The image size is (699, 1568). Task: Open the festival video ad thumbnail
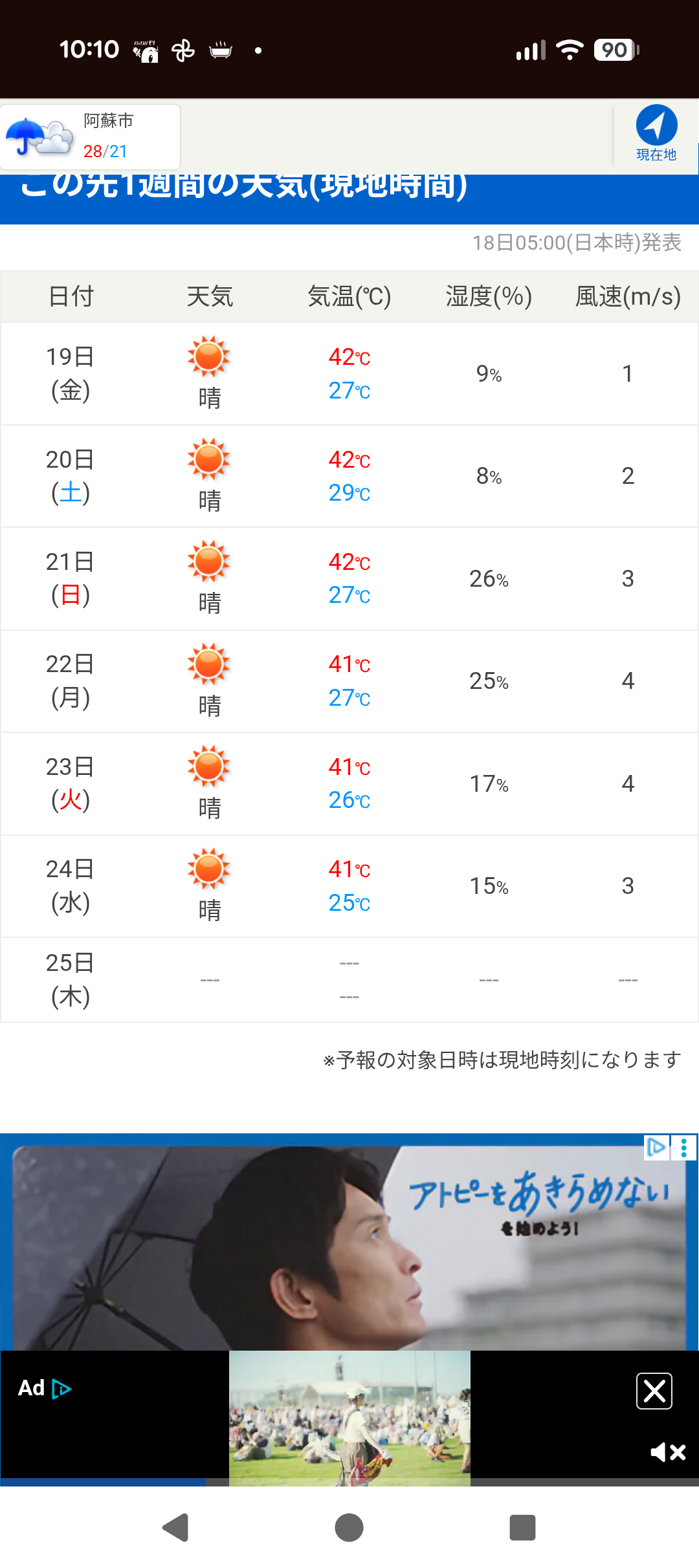point(349,1418)
